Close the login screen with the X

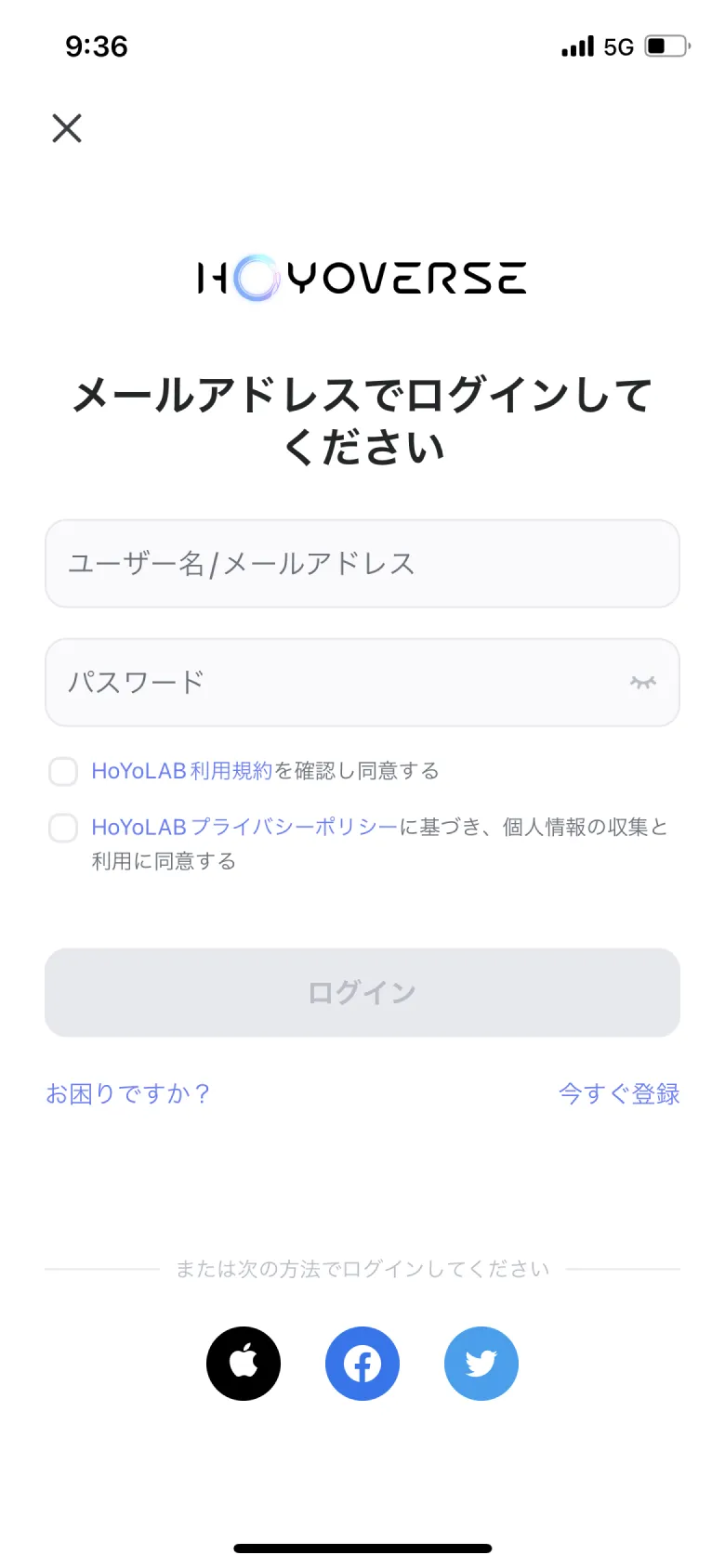[x=66, y=128]
